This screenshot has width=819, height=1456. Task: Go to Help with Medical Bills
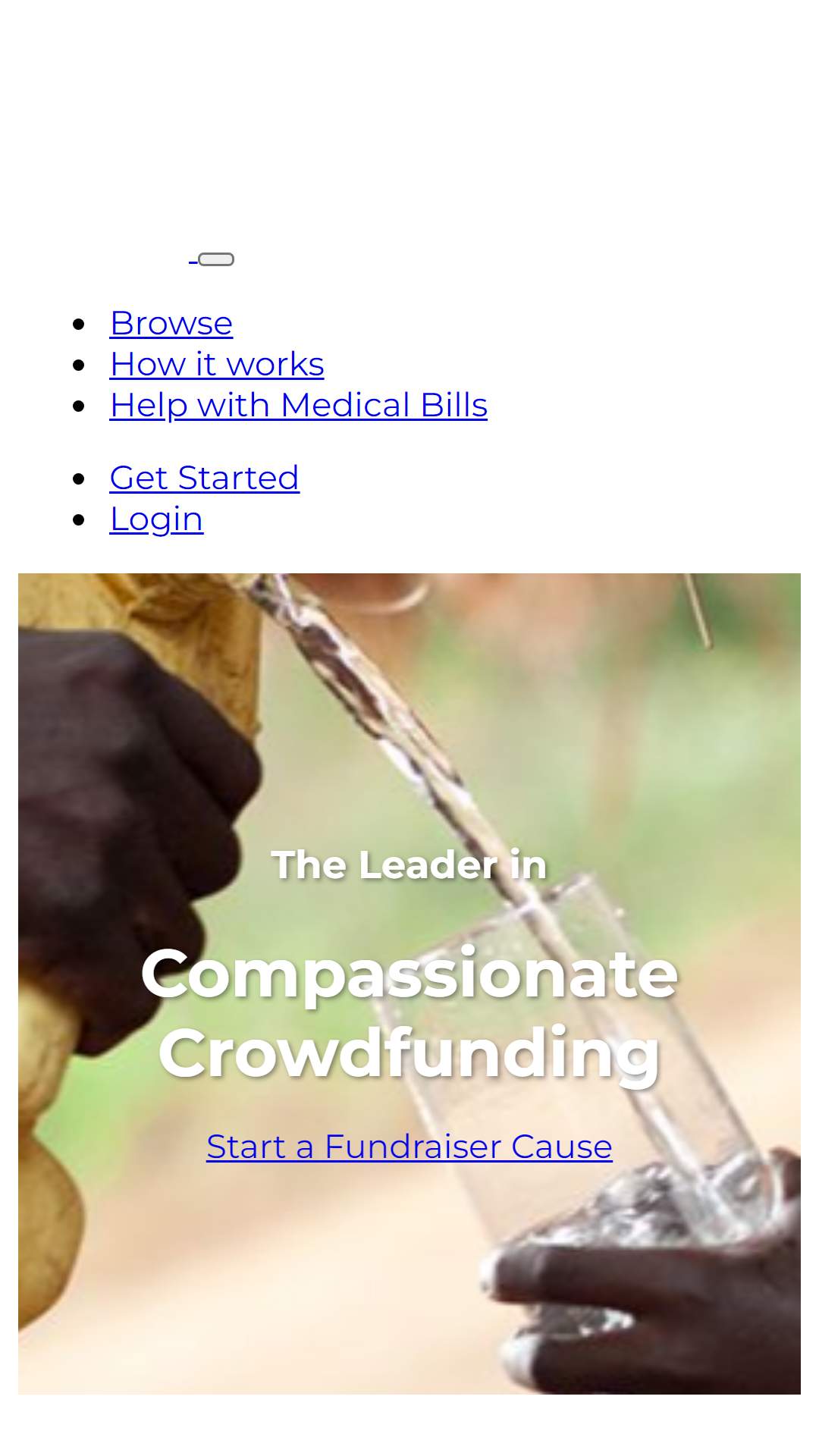[299, 405]
